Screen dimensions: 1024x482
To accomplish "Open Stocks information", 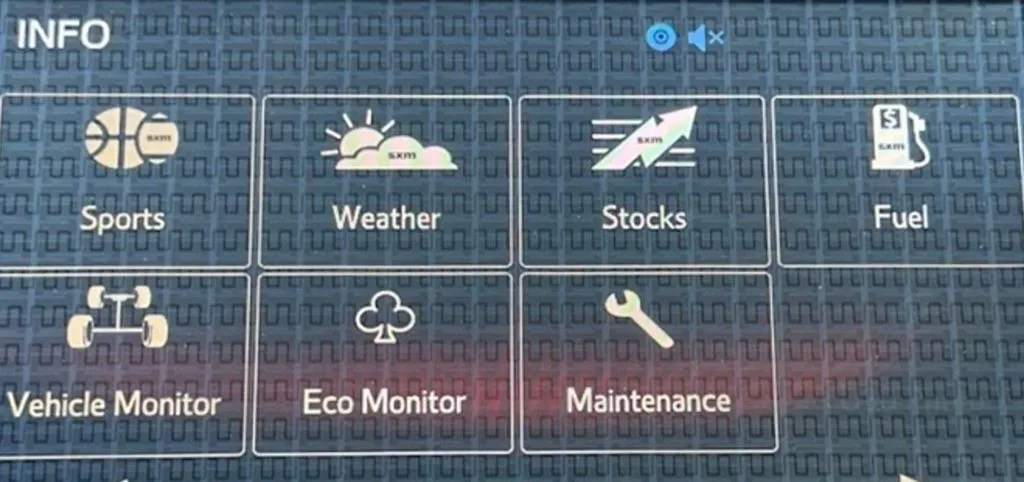I will pyautogui.click(x=643, y=180).
